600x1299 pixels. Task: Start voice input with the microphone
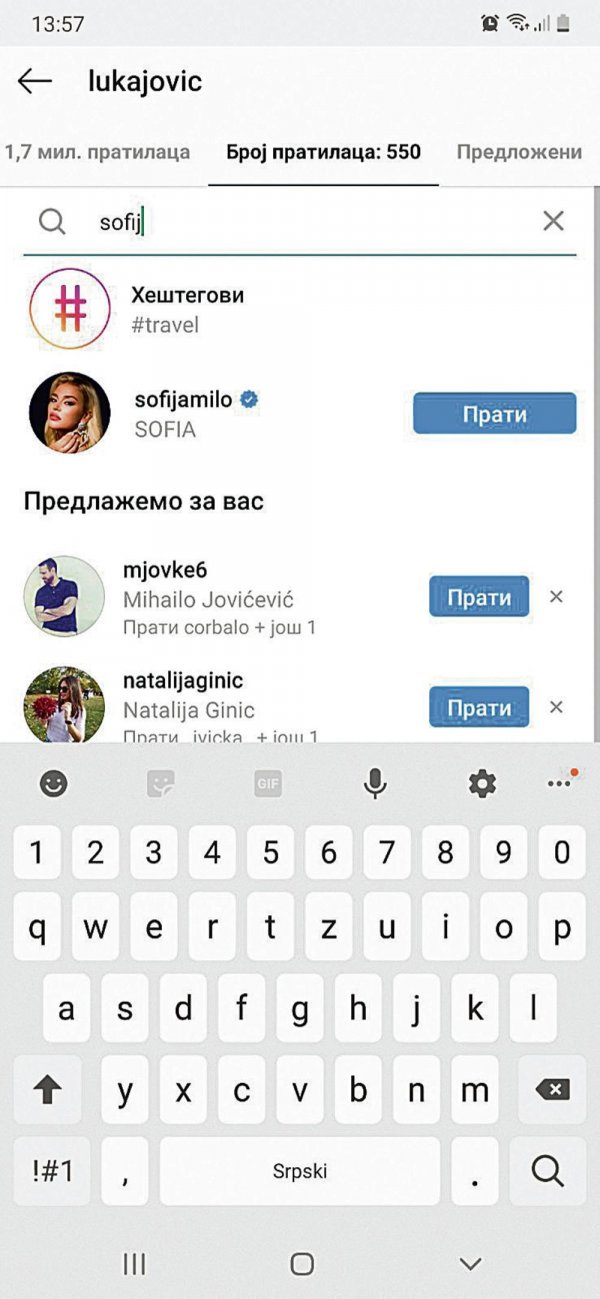pyautogui.click(x=375, y=784)
